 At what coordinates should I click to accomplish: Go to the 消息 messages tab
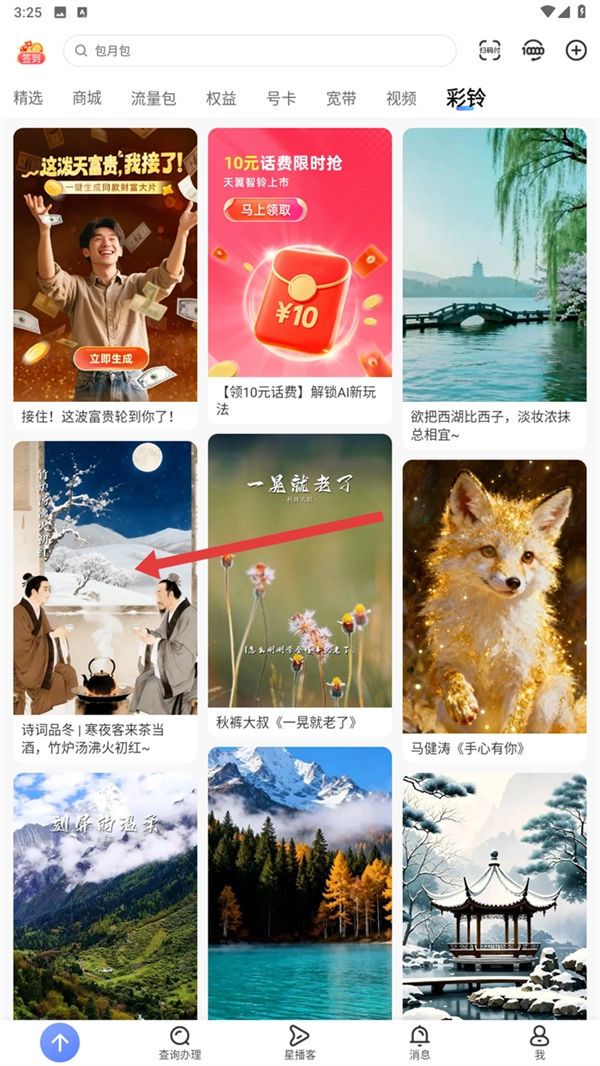pos(419,1043)
